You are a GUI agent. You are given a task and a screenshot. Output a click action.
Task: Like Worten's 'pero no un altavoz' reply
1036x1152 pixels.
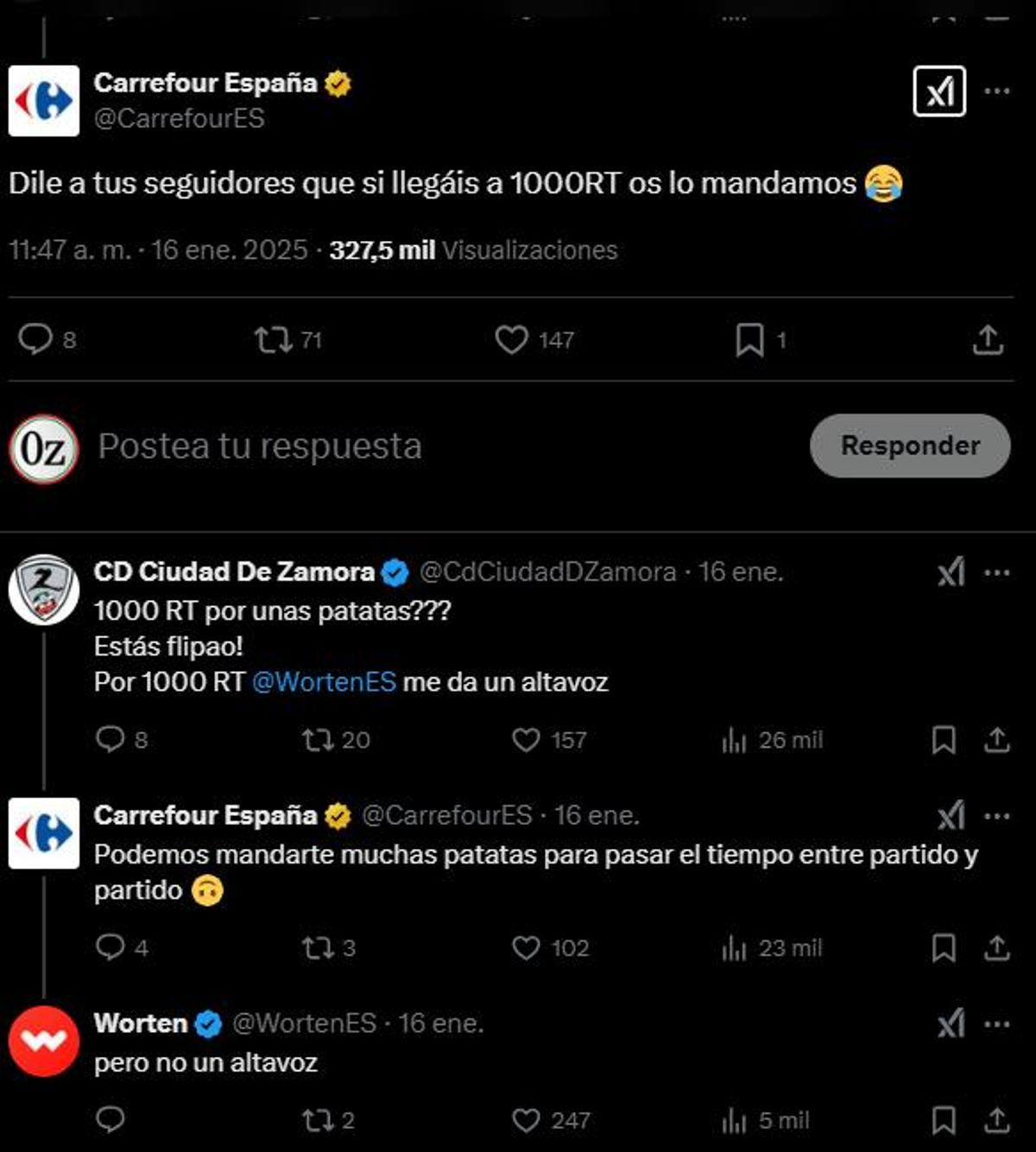524,1118
